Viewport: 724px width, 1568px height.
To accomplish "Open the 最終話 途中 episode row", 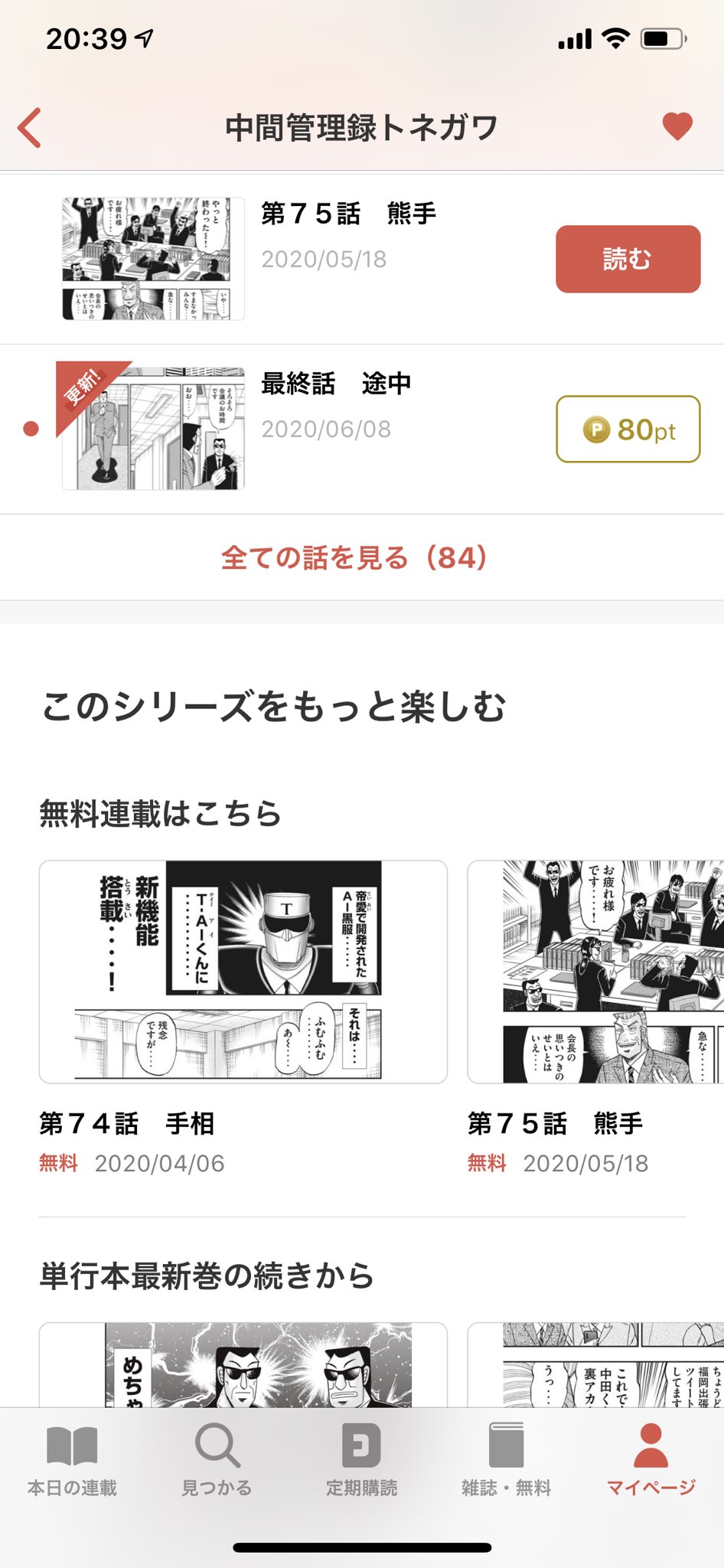I will [x=362, y=429].
